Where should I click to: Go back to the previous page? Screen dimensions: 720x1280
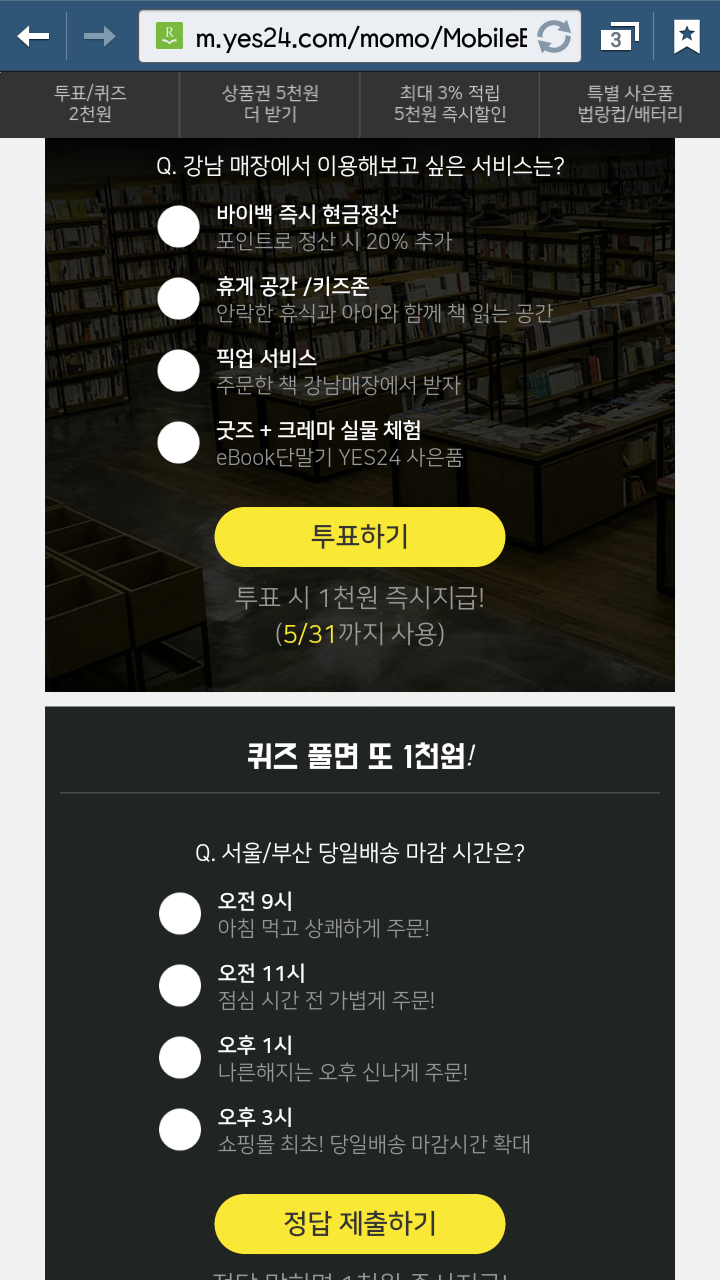click(33, 37)
